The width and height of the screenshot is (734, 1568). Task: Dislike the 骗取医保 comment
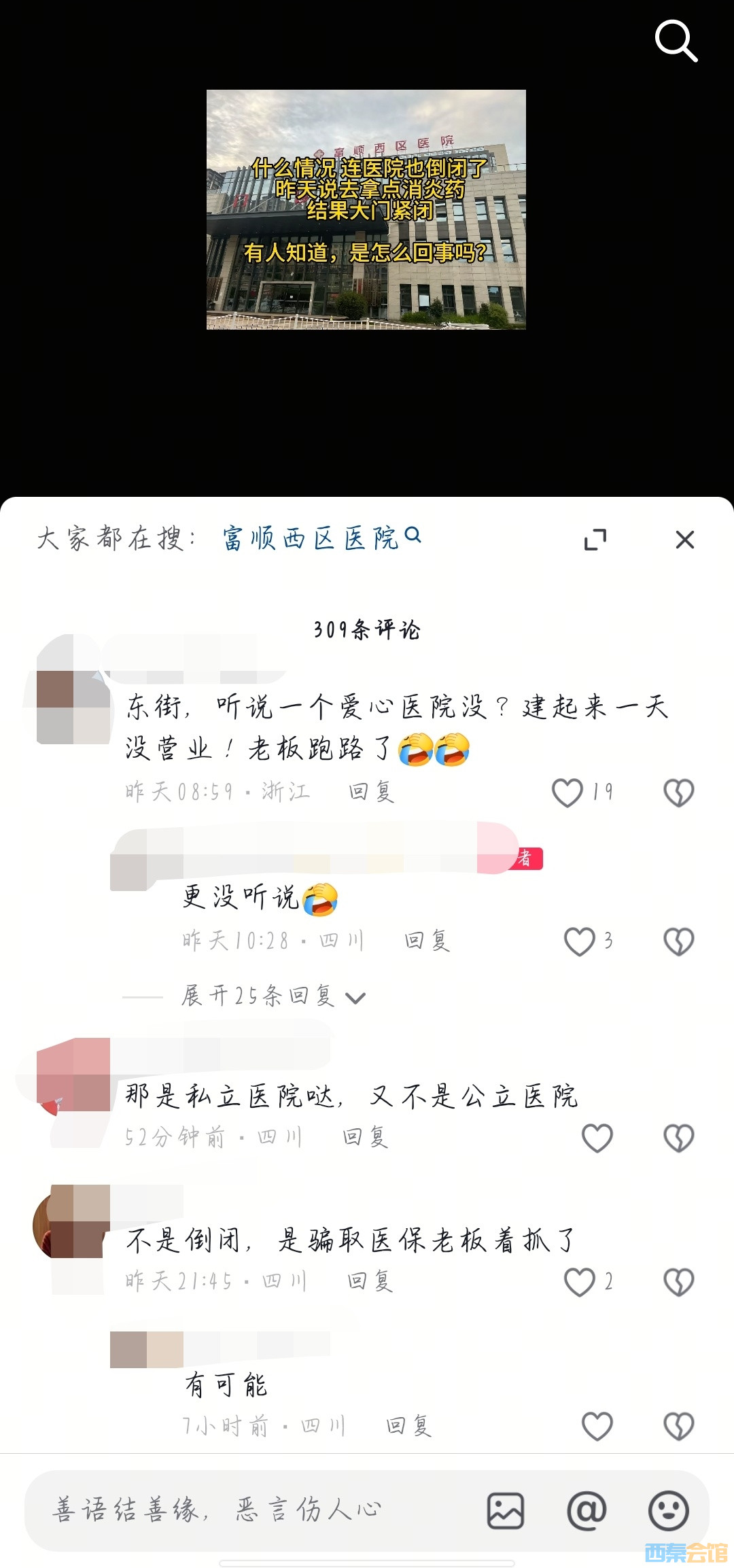[678, 1282]
